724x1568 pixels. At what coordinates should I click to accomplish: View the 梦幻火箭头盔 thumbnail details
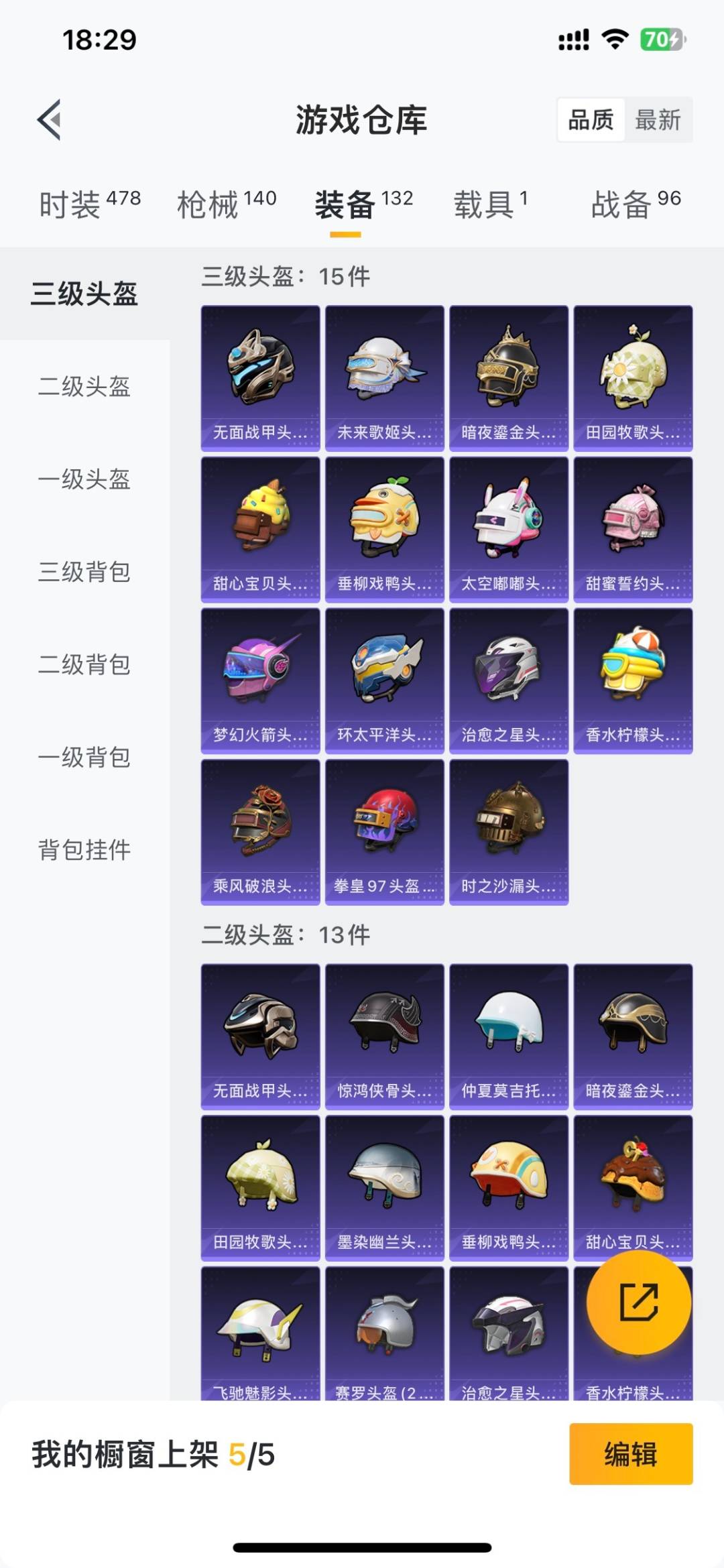click(259, 677)
